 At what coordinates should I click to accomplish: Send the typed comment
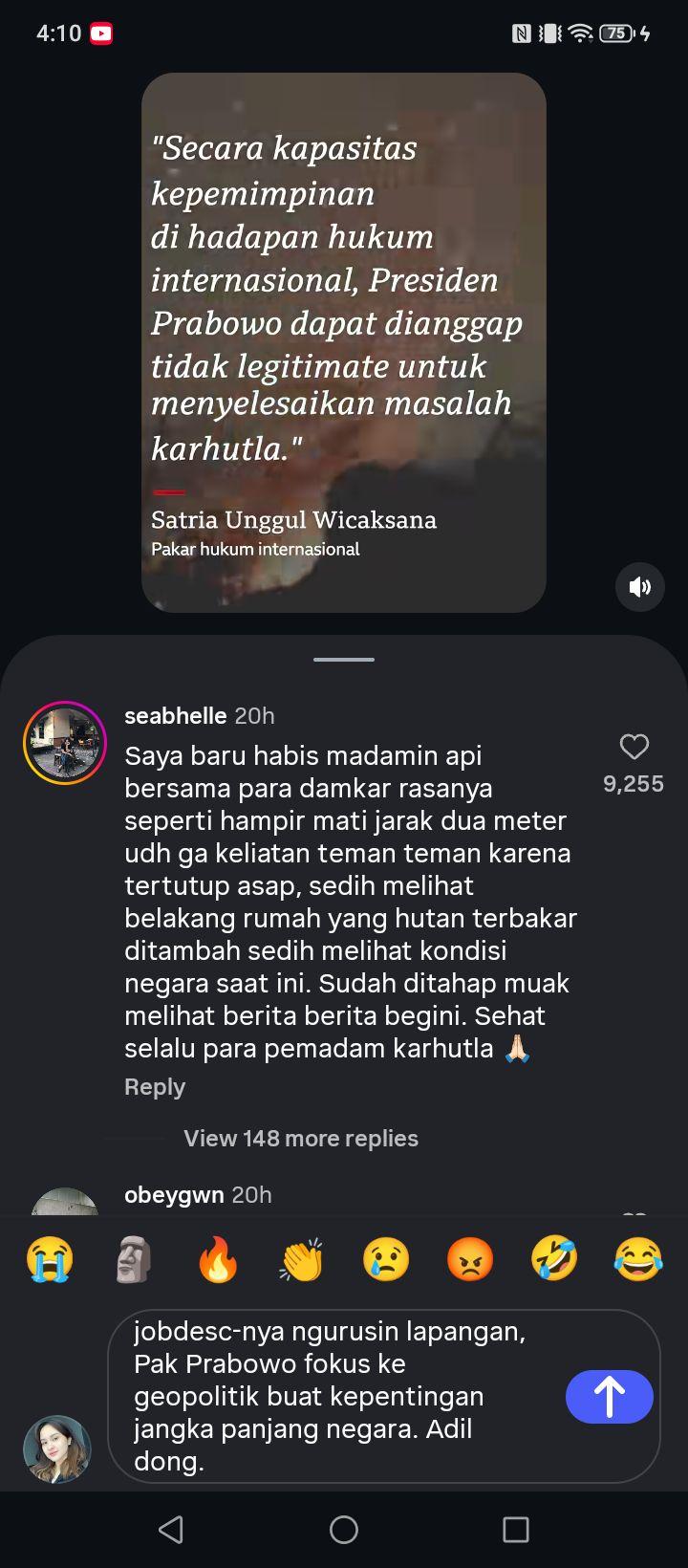pyautogui.click(x=610, y=1396)
